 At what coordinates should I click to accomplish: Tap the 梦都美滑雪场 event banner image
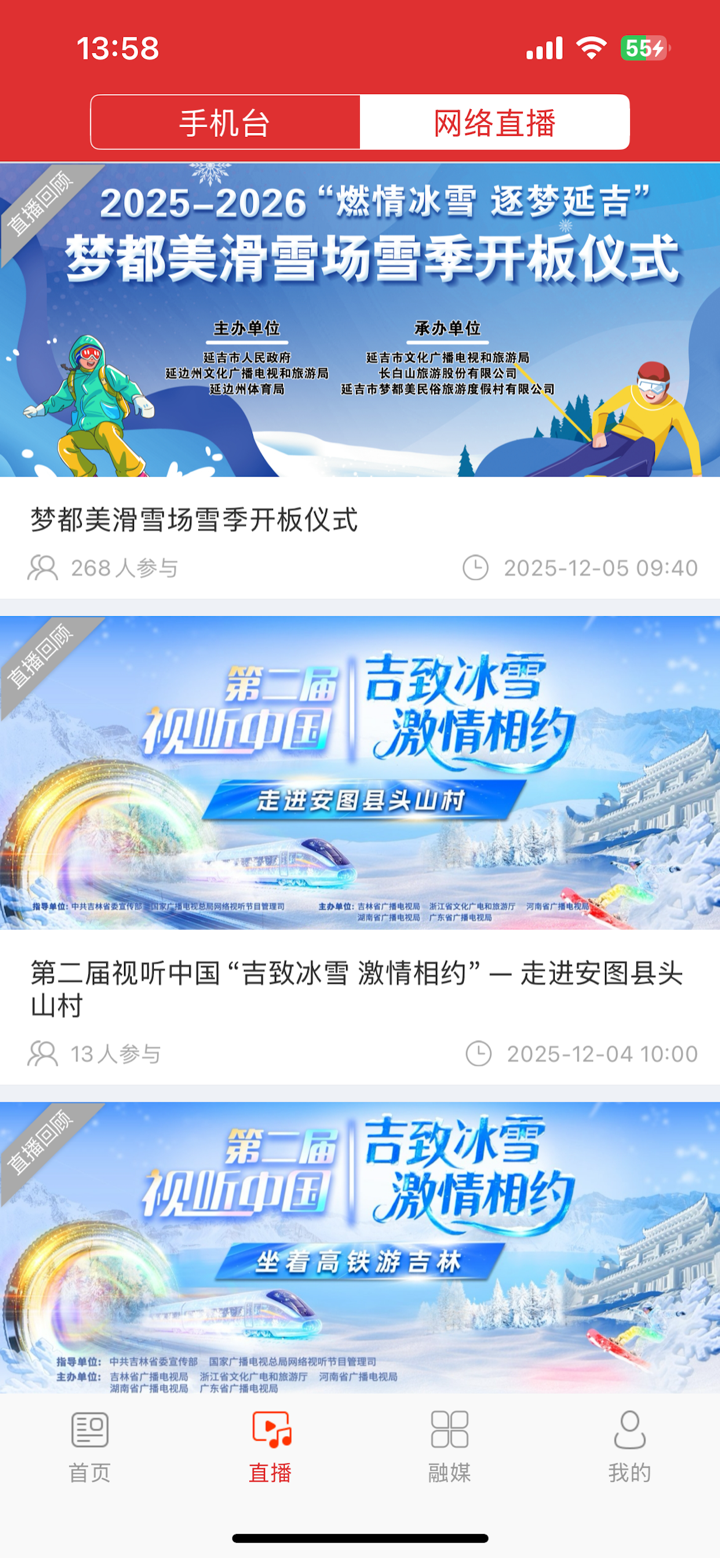click(x=360, y=320)
